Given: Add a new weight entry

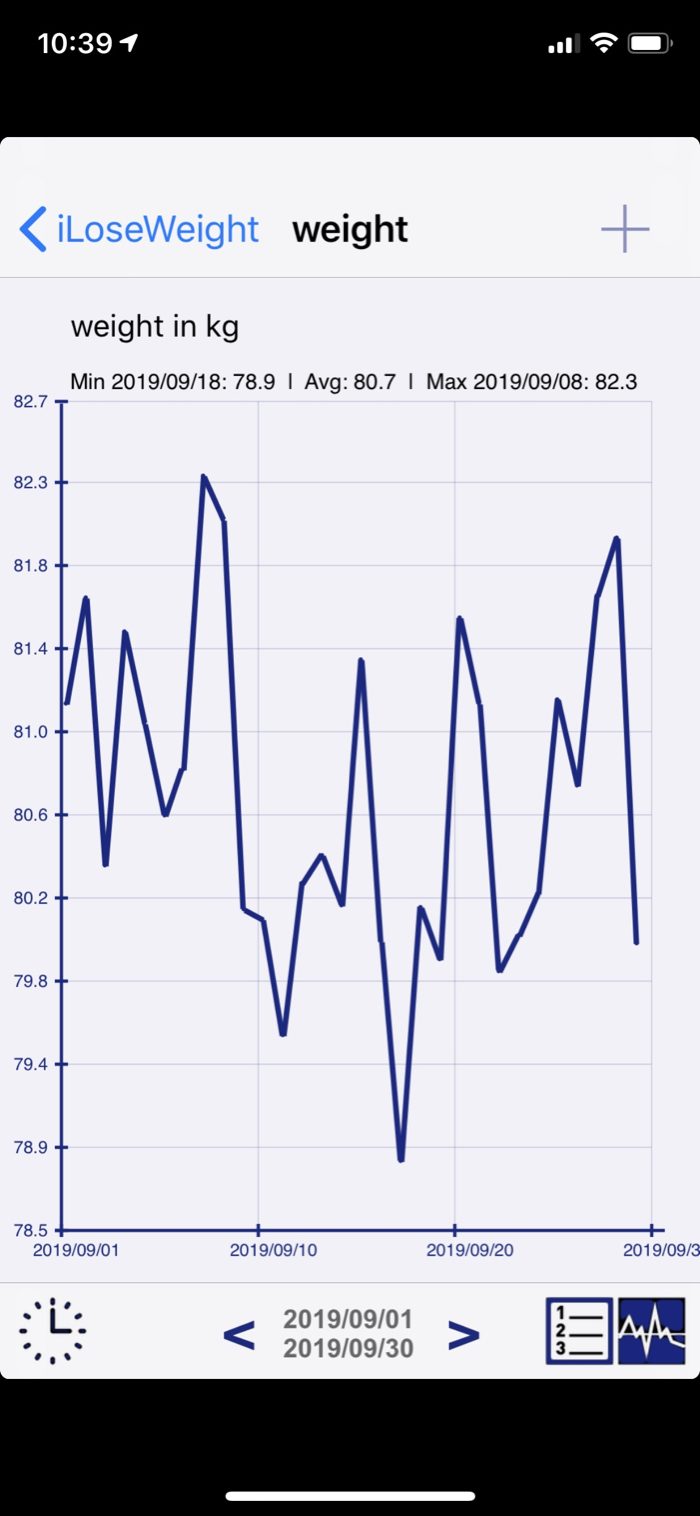Looking at the screenshot, I should pos(625,229).
